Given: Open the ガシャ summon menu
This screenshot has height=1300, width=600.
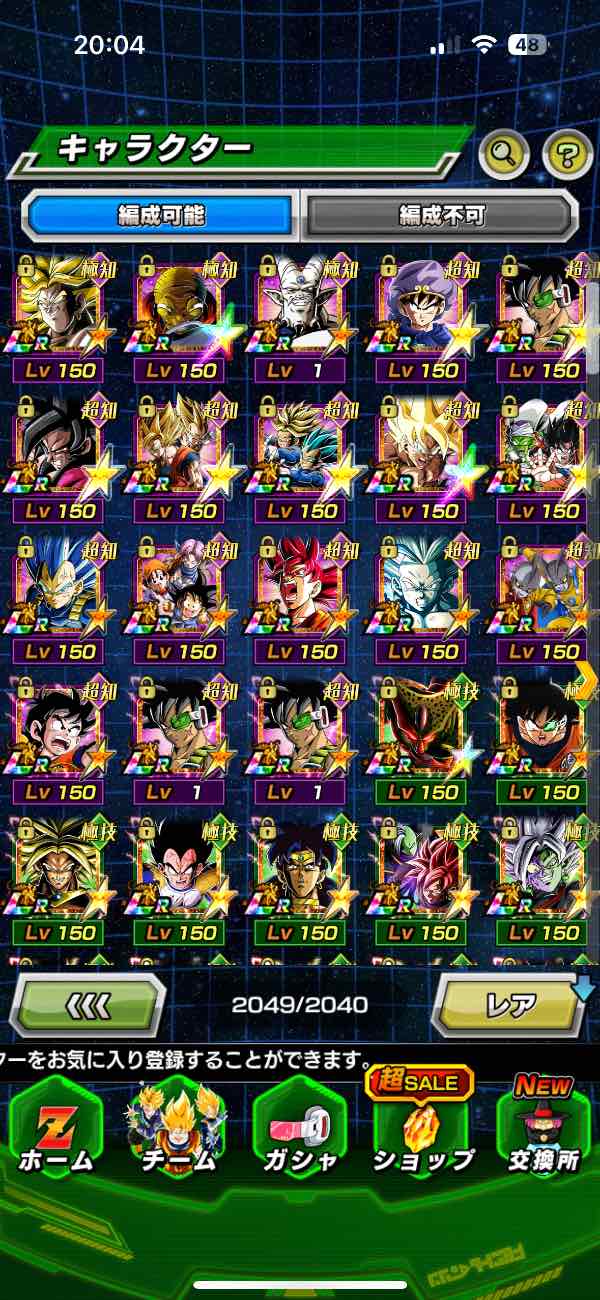Looking at the screenshot, I should tap(299, 1130).
